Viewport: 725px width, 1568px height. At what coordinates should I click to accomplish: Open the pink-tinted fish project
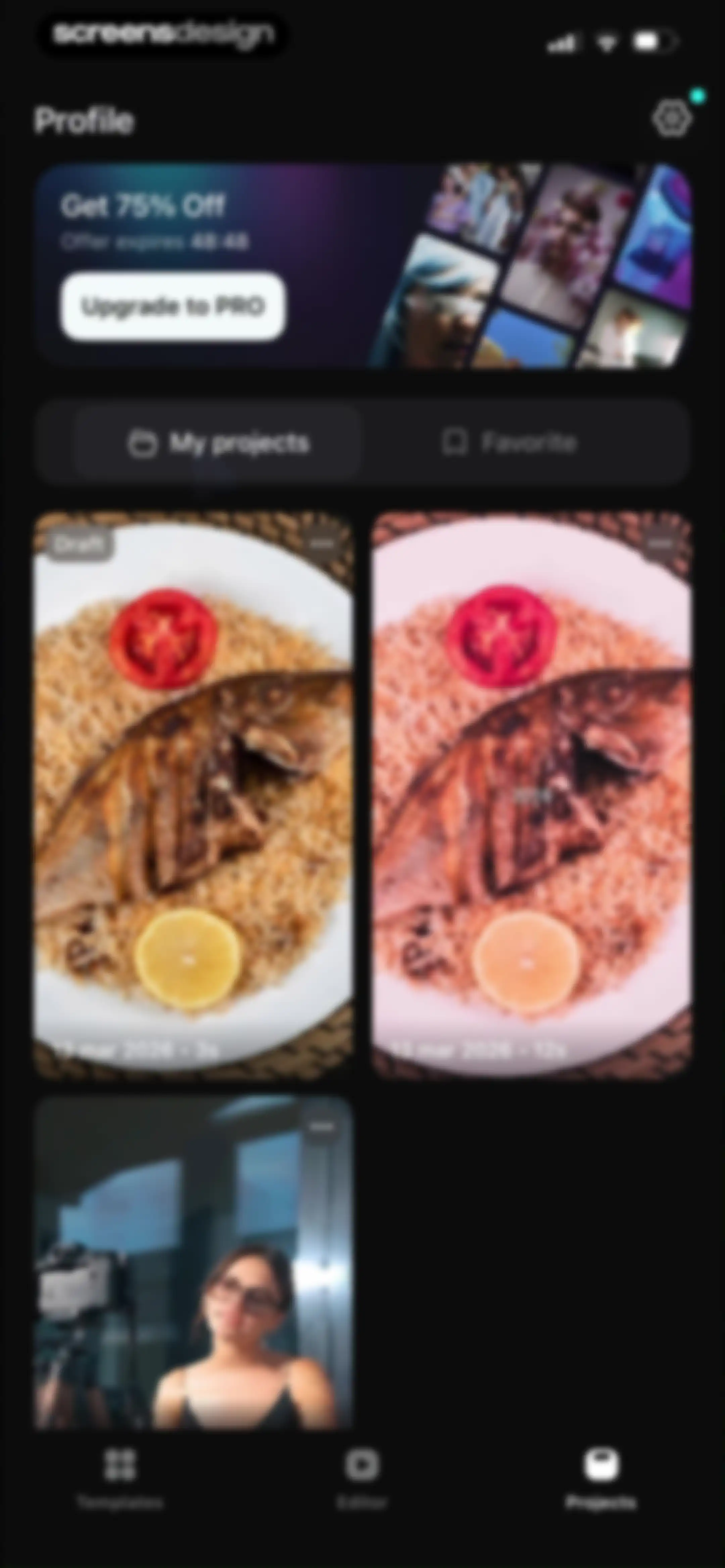coord(531,795)
